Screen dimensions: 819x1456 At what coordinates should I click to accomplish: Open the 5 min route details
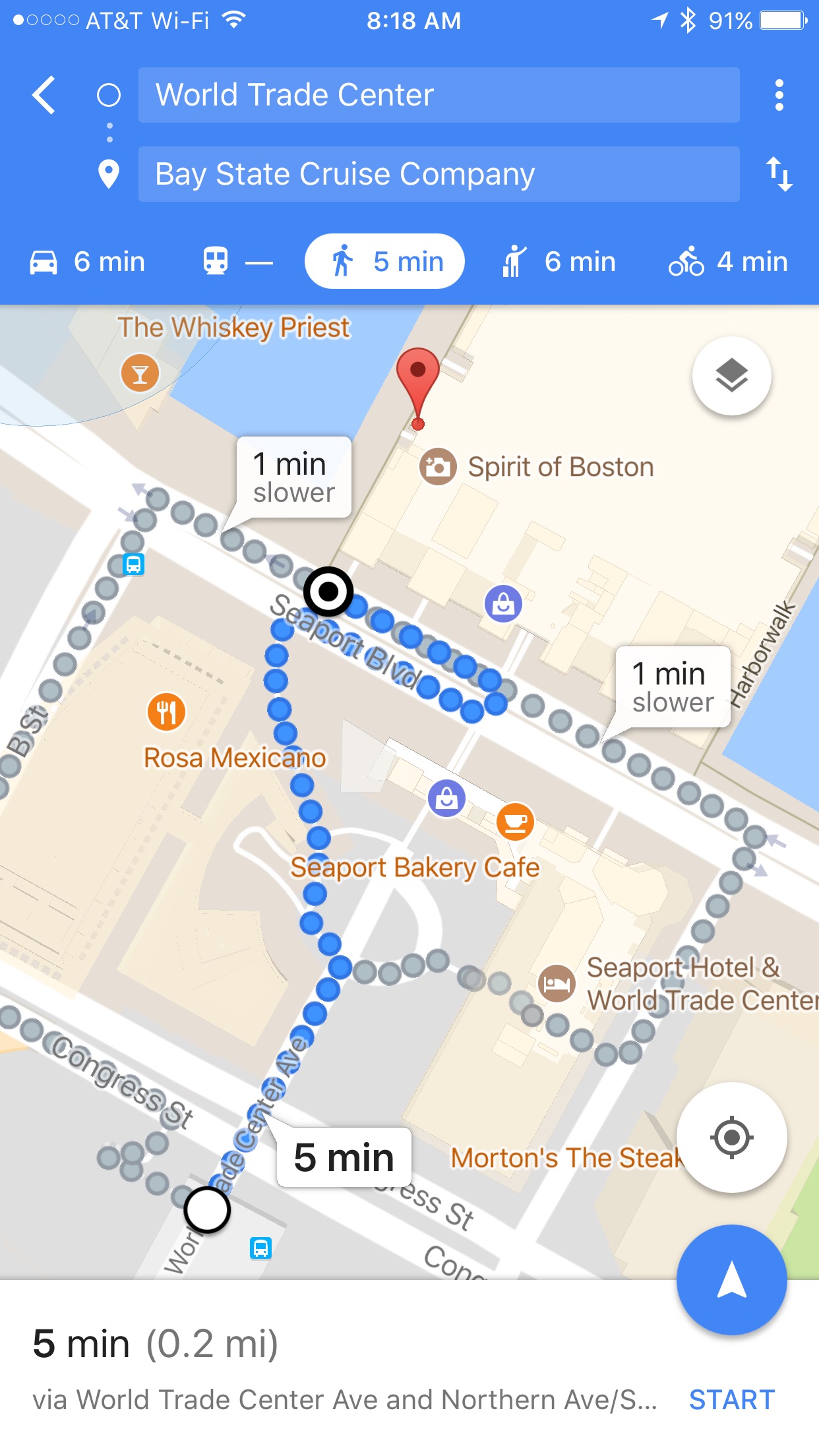pyautogui.click(x=155, y=1343)
